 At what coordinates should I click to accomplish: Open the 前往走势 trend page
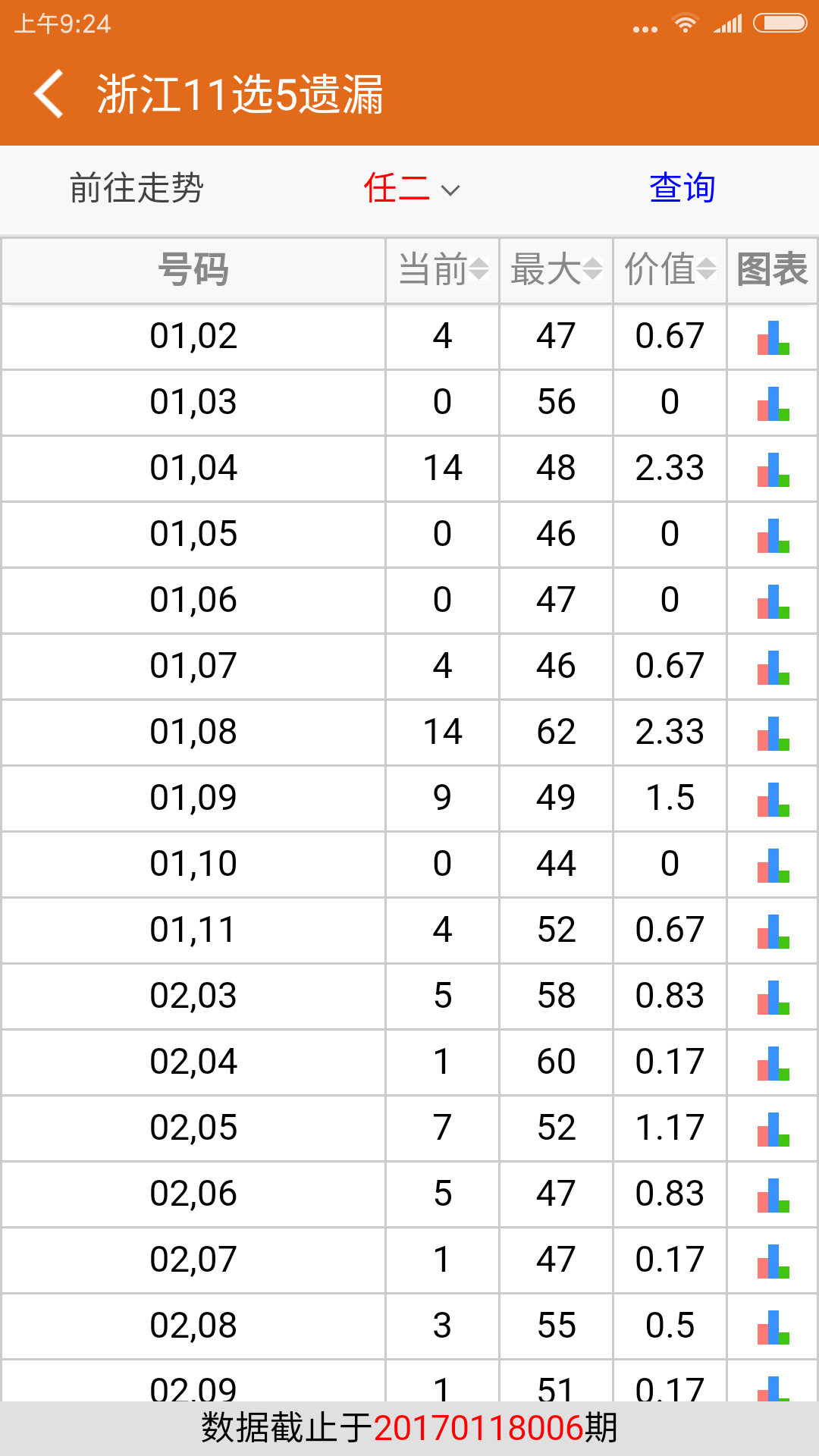pos(136,188)
